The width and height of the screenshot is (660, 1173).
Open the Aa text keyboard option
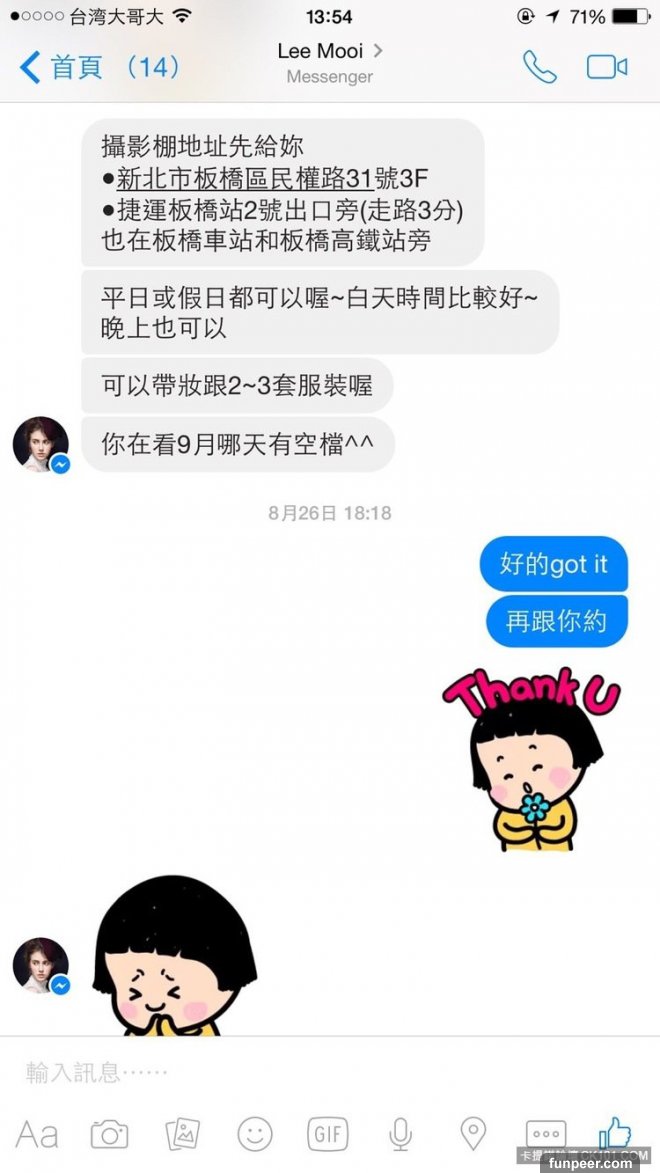point(37,1134)
